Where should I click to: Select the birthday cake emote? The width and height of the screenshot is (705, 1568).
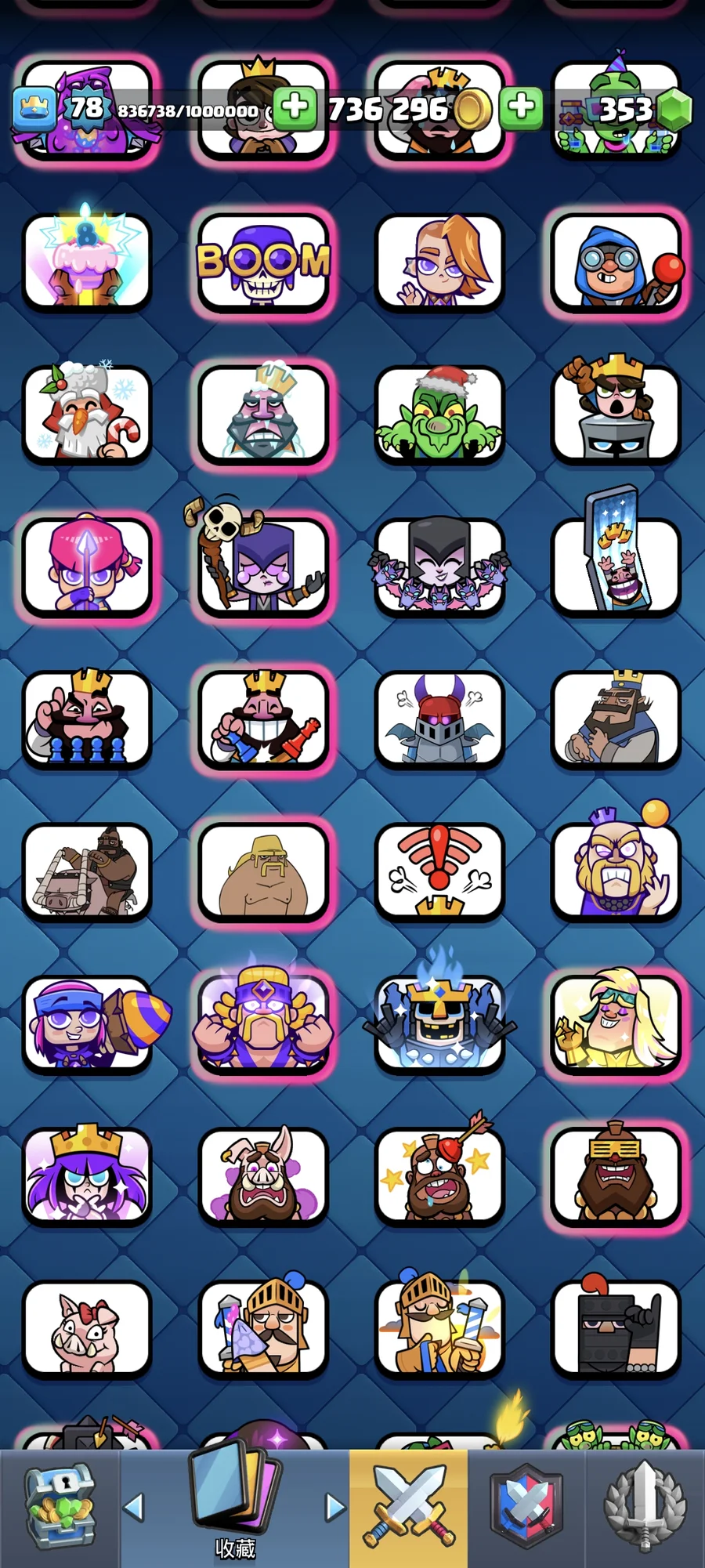[x=86, y=262]
